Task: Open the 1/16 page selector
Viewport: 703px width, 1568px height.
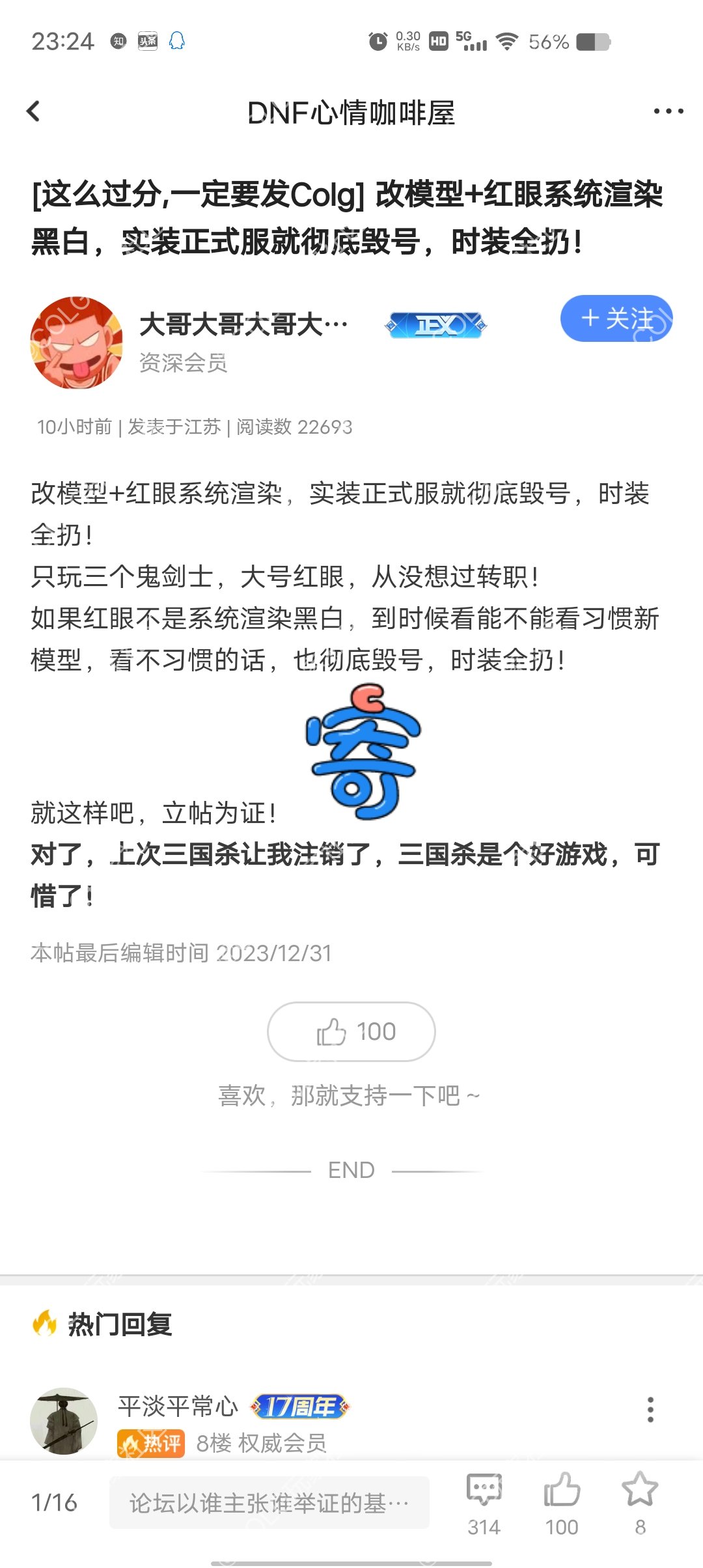Action: point(54,1503)
